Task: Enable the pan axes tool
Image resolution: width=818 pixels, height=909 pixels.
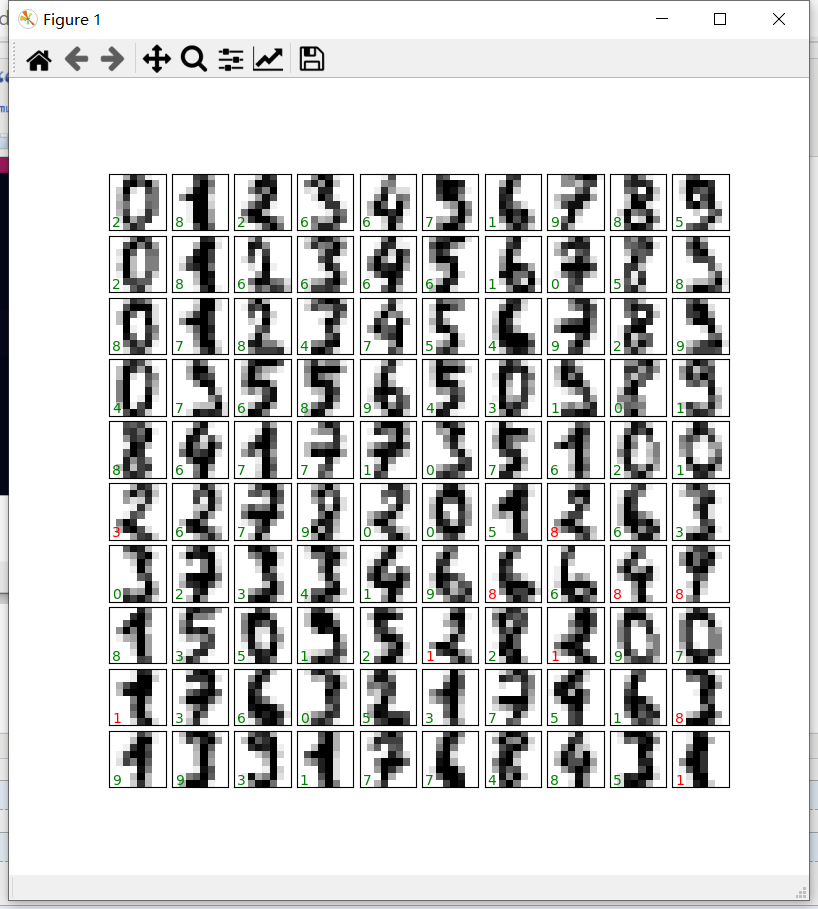Action: pyautogui.click(x=157, y=60)
